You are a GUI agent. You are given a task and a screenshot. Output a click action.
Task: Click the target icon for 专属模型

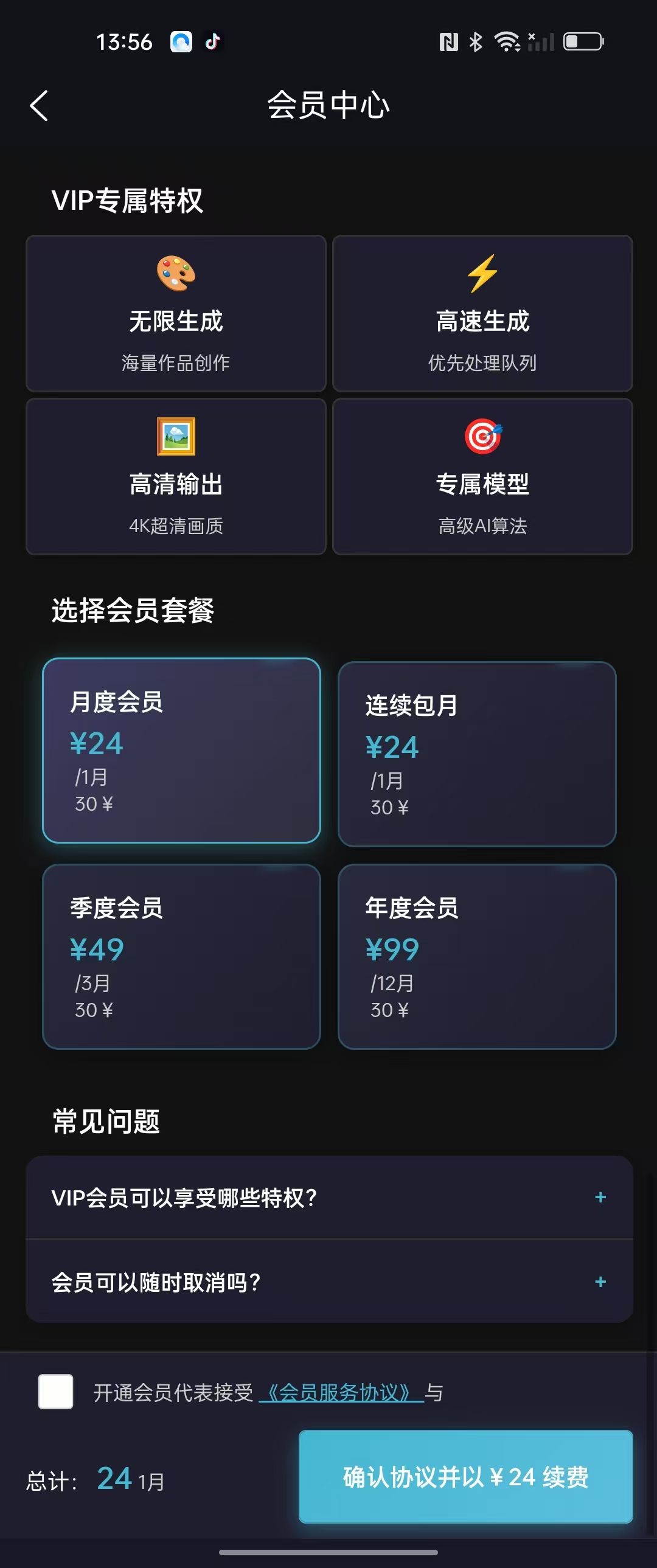482,436
